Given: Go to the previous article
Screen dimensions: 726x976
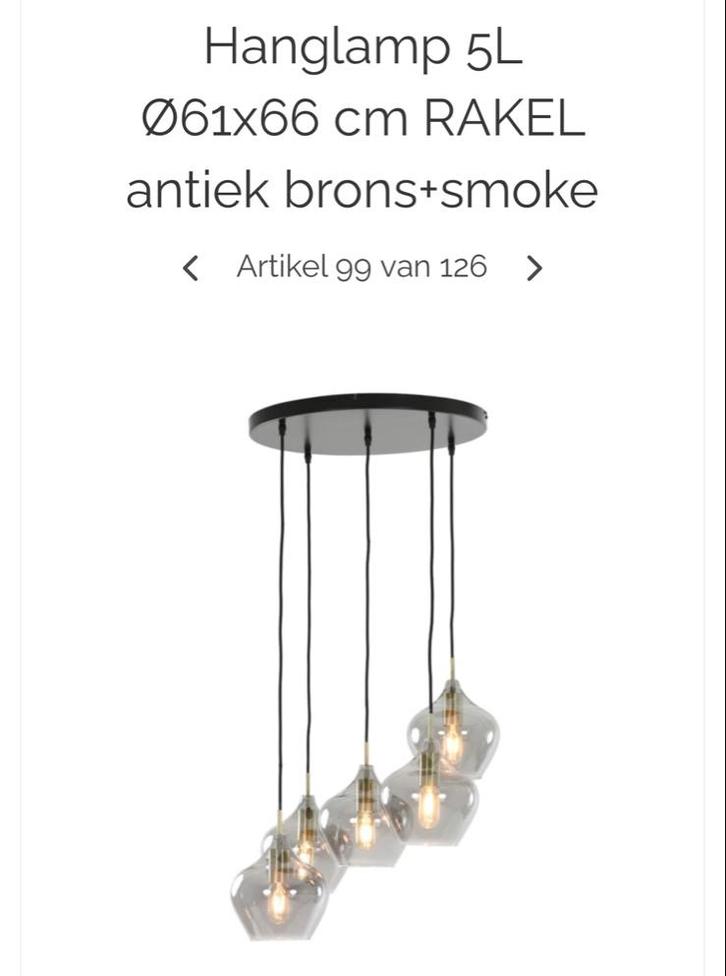Looking at the screenshot, I should click(191, 268).
